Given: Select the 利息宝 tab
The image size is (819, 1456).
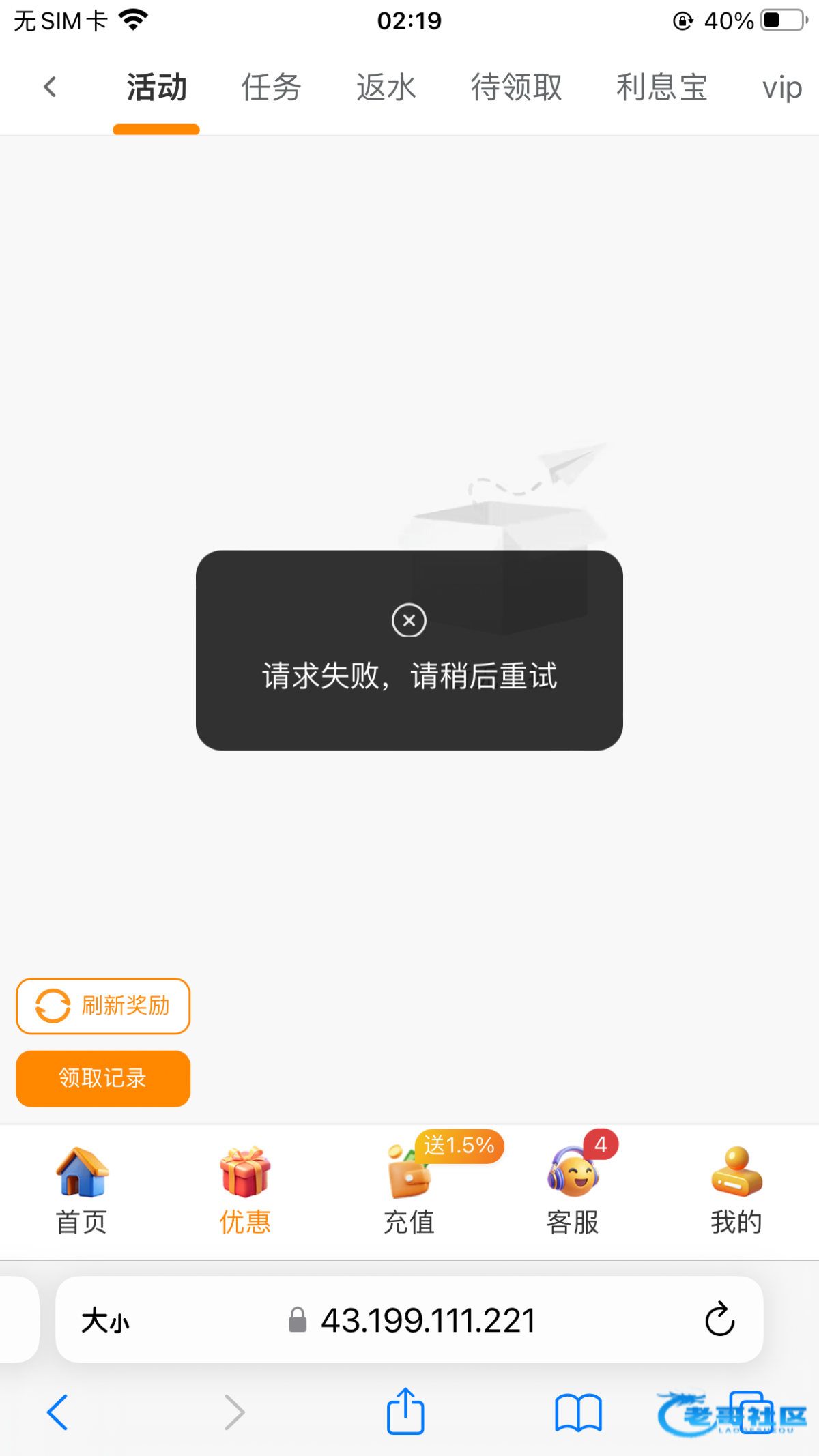Looking at the screenshot, I should 661,88.
